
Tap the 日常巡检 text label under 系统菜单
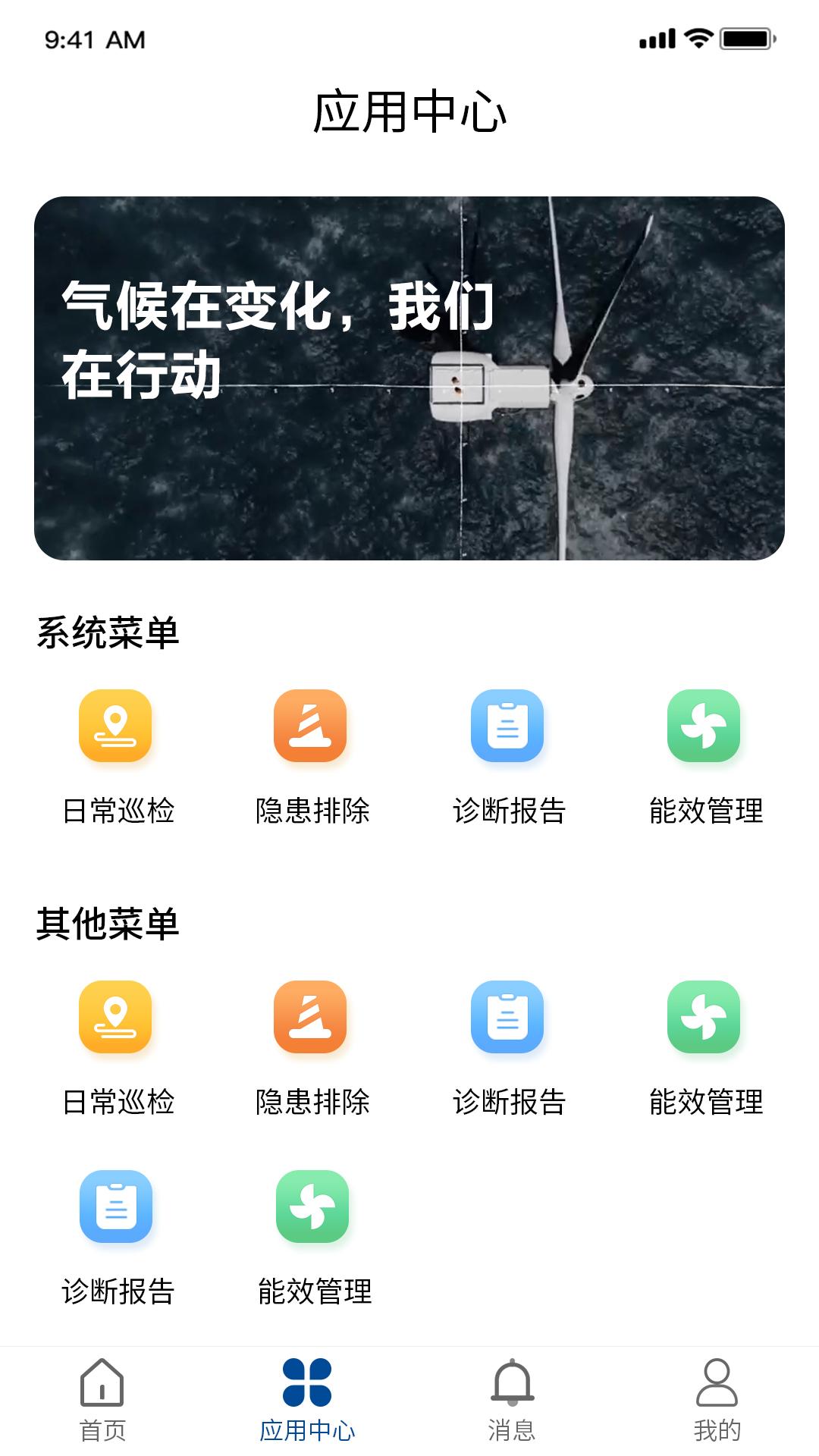click(x=115, y=810)
